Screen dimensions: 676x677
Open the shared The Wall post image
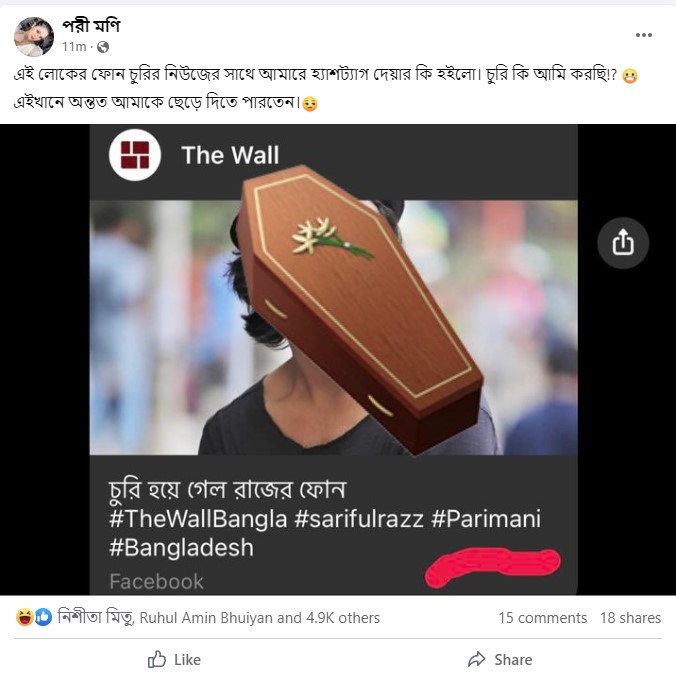point(338,360)
